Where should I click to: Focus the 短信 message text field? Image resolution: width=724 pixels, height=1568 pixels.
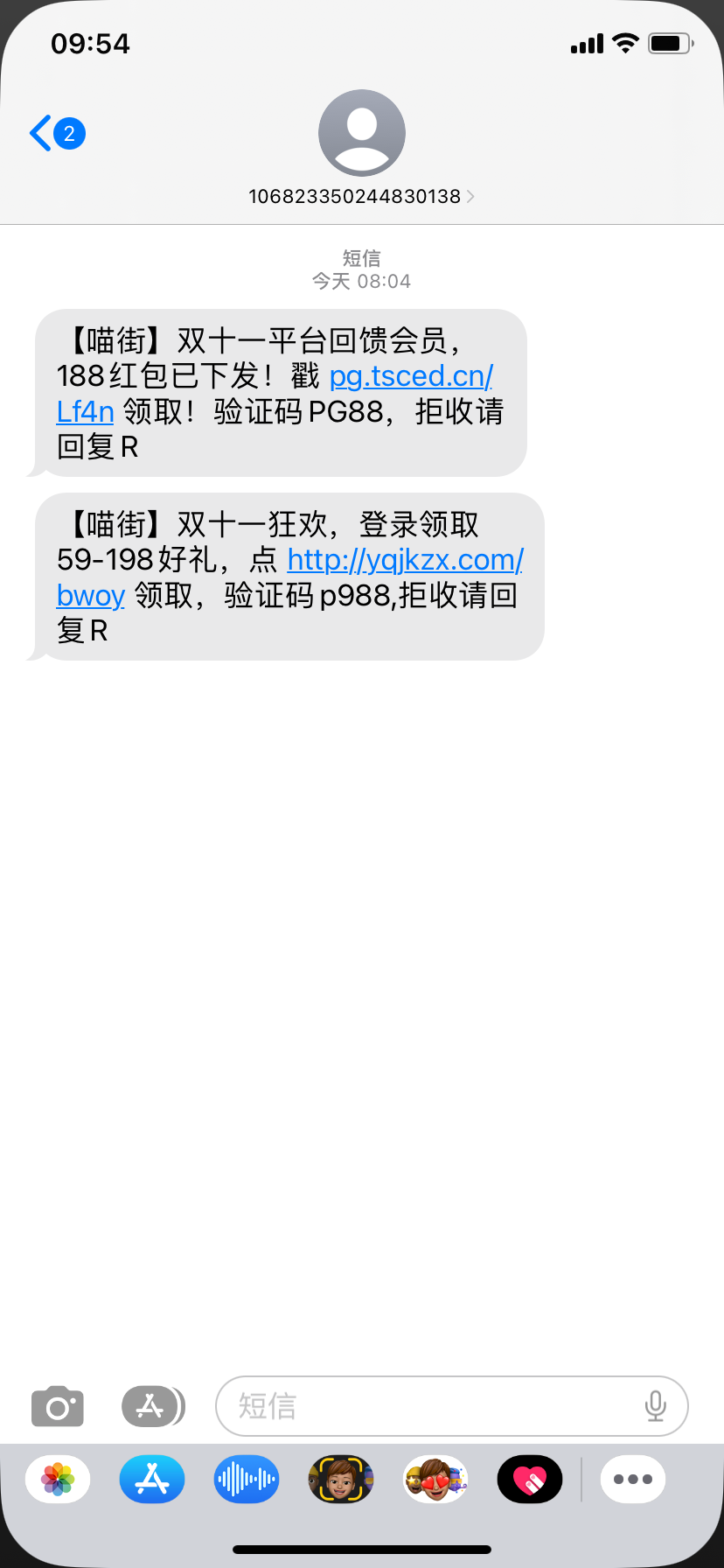click(428, 1406)
